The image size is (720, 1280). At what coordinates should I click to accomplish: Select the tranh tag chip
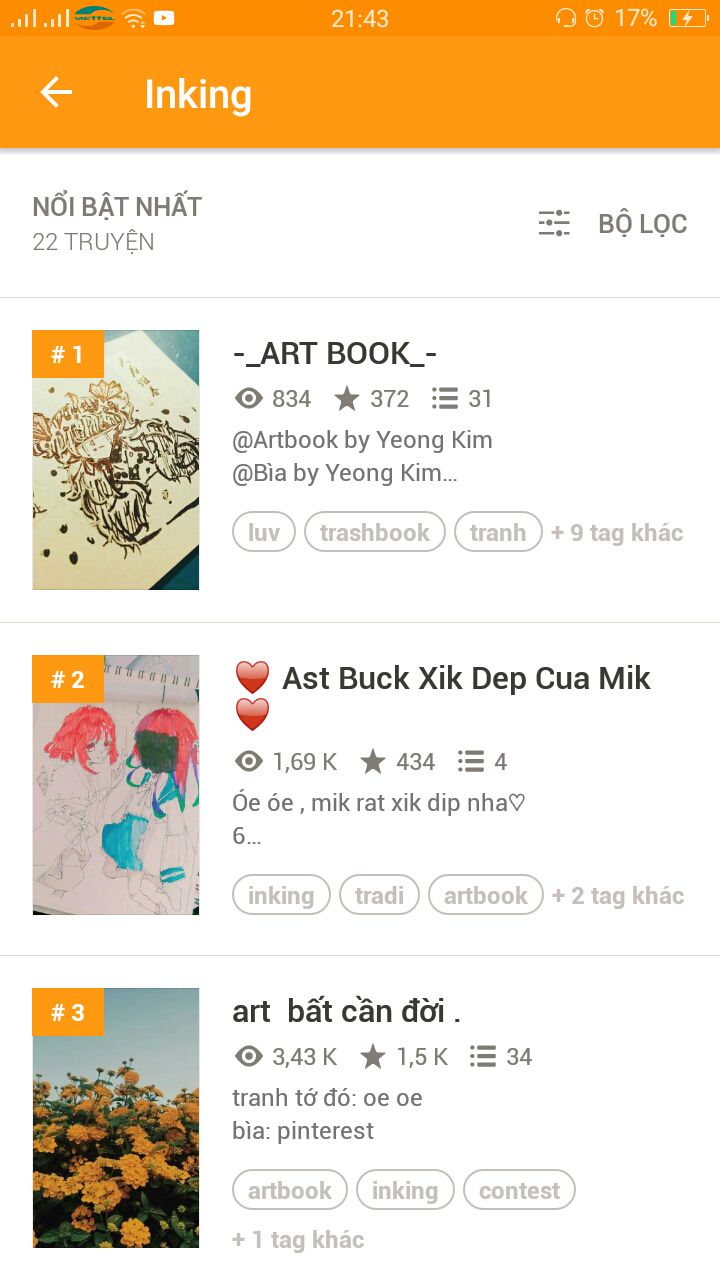pyautogui.click(x=498, y=532)
